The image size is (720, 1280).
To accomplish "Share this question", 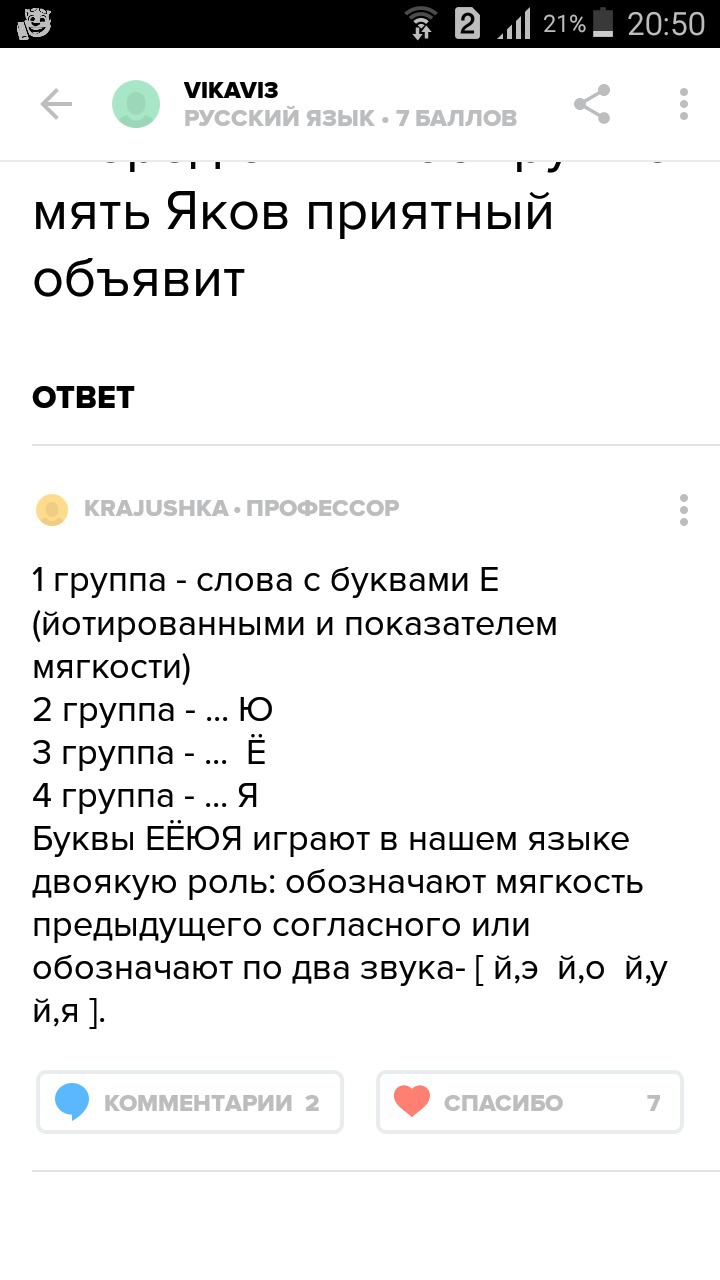I will 591,104.
